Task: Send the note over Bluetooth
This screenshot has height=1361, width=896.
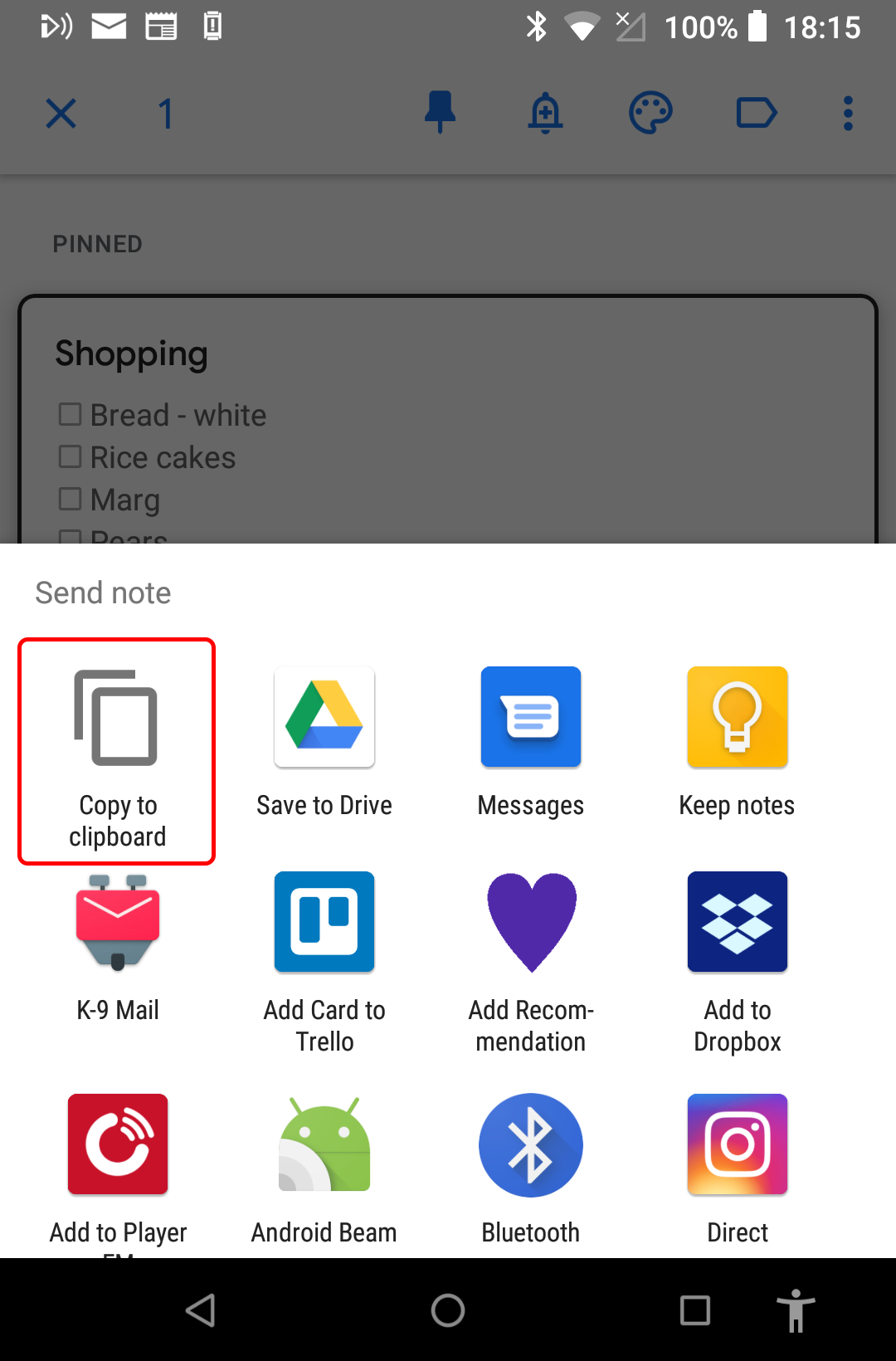Action: pos(530,1170)
